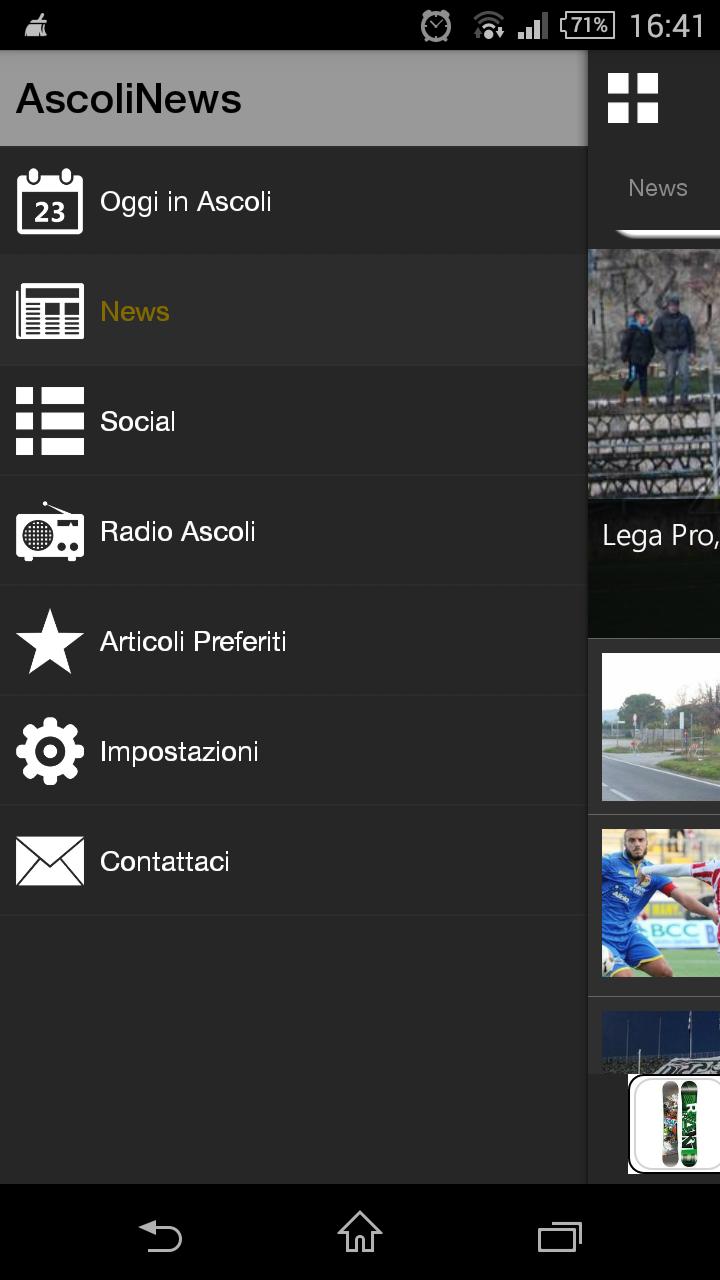Viewport: 720px width, 1280px height.
Task: Click the star icon for Articoli Preferiti
Action: pos(49,640)
